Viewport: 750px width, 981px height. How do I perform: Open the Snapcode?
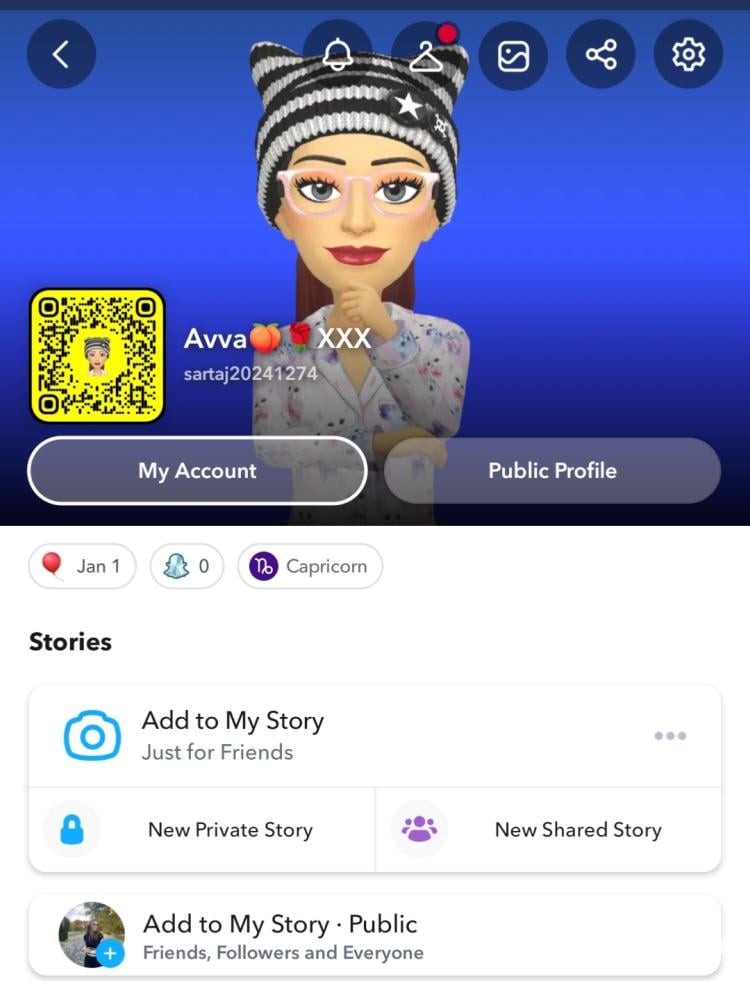click(97, 355)
